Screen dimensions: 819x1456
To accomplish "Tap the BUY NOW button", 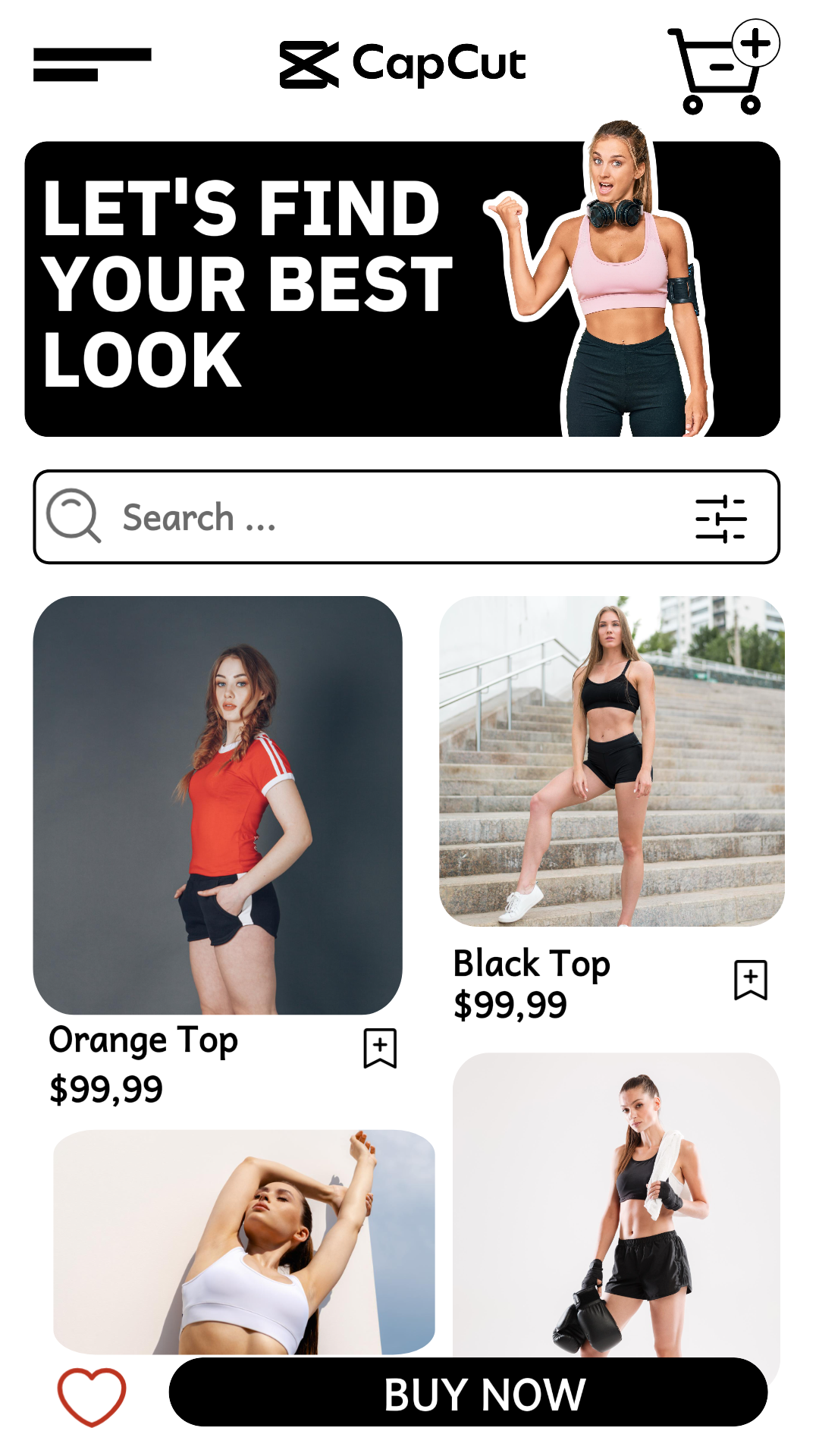I will coord(468,1392).
